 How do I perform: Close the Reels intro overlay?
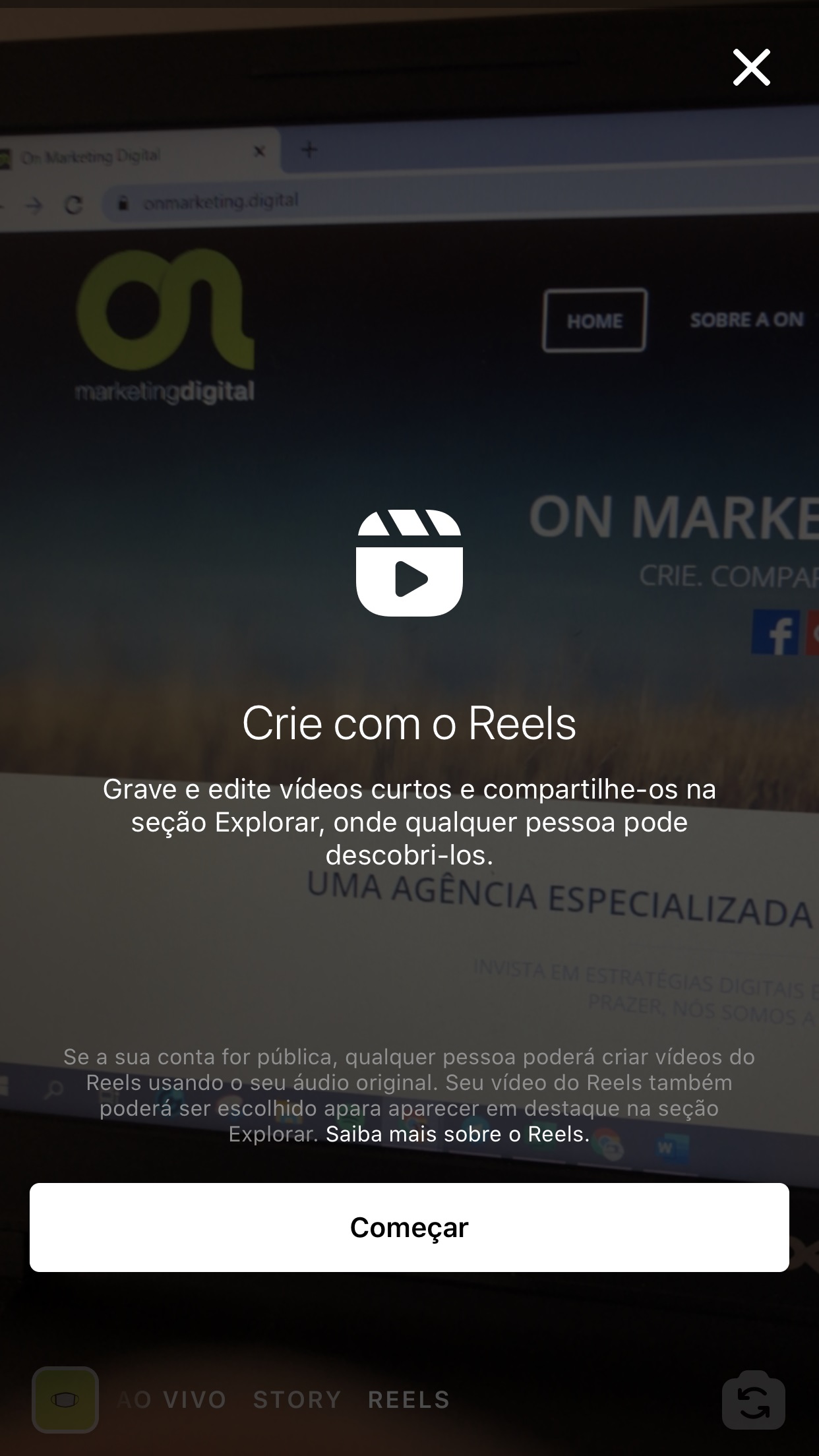coord(751,67)
